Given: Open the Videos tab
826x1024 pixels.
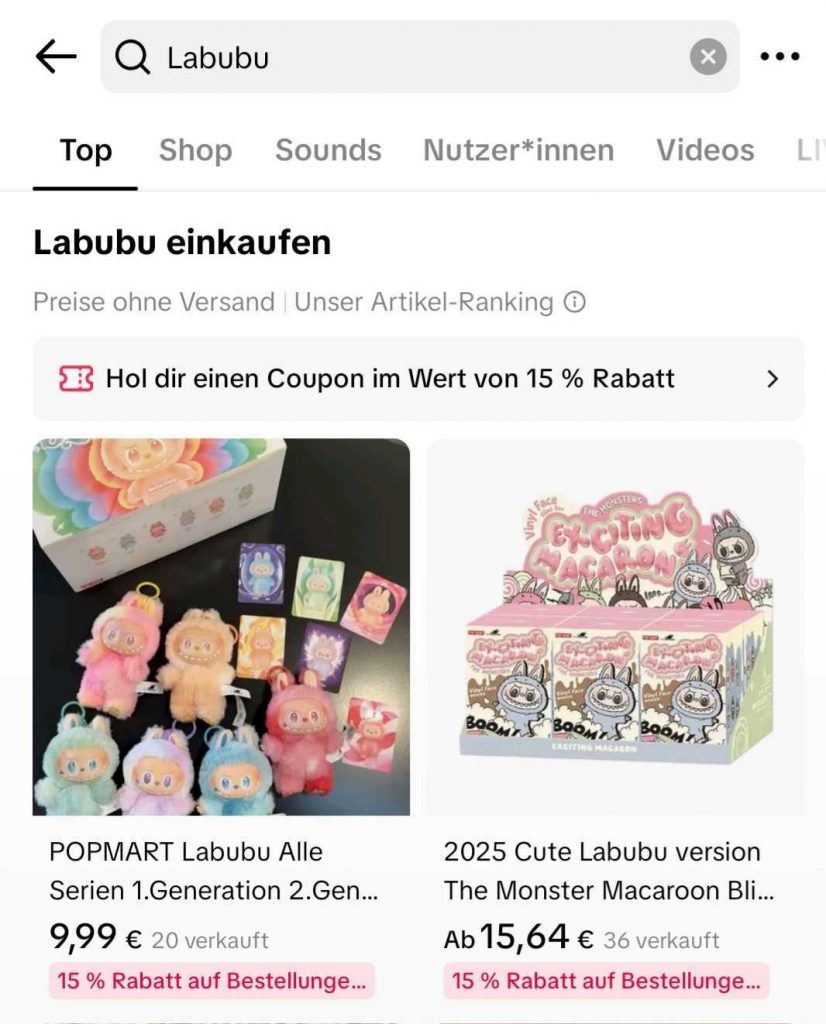Looking at the screenshot, I should coord(705,150).
